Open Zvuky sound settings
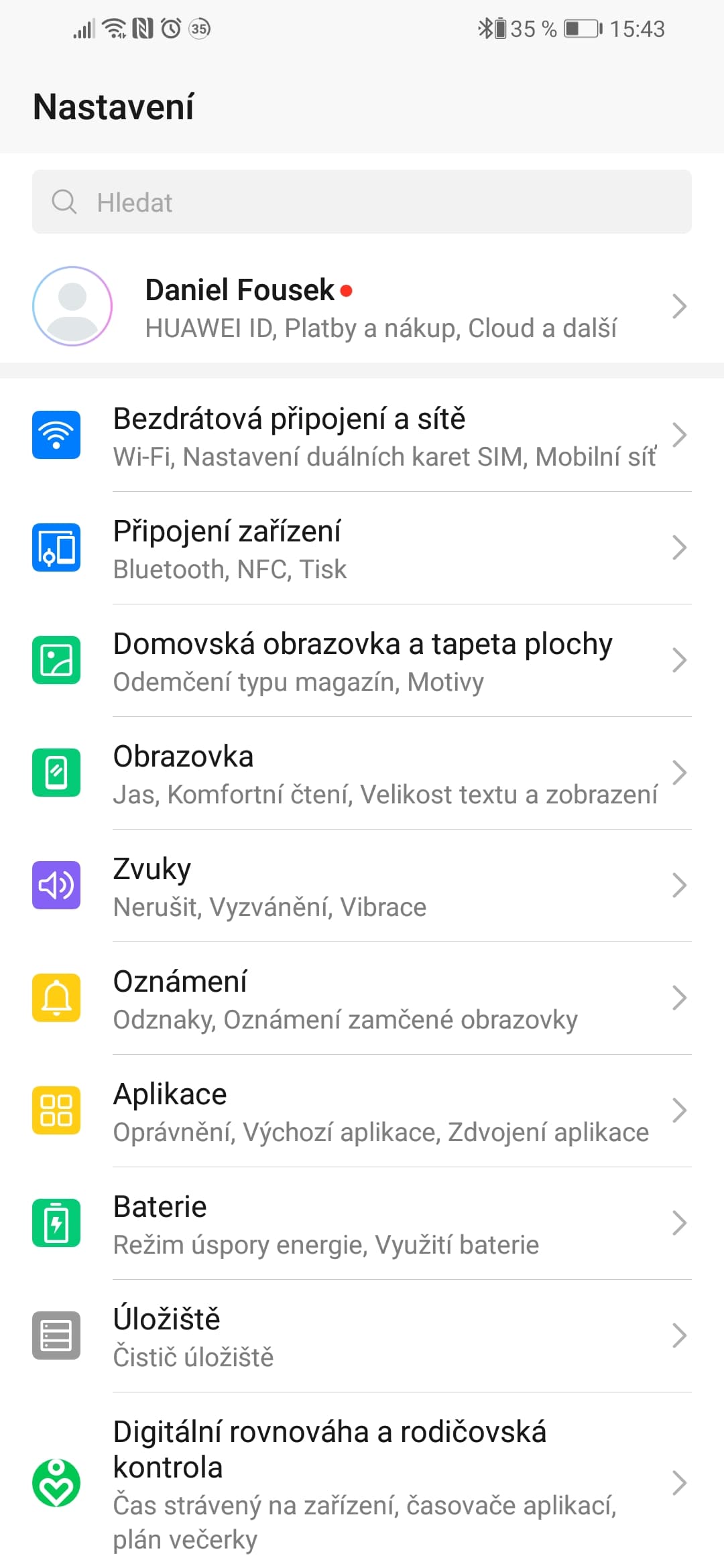Screen dimensions: 724x1568 [362, 887]
